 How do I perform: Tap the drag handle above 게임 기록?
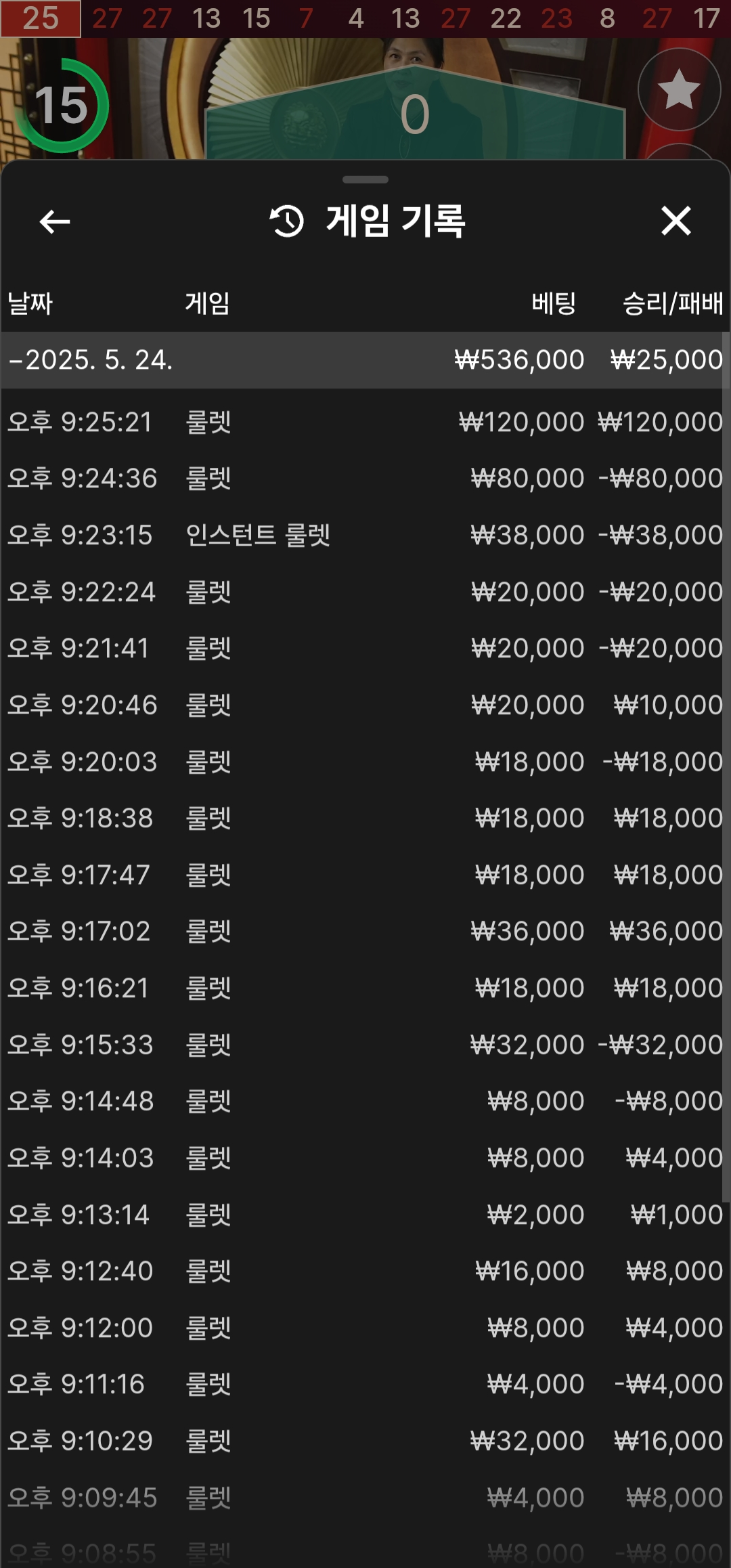pyautogui.click(x=365, y=179)
